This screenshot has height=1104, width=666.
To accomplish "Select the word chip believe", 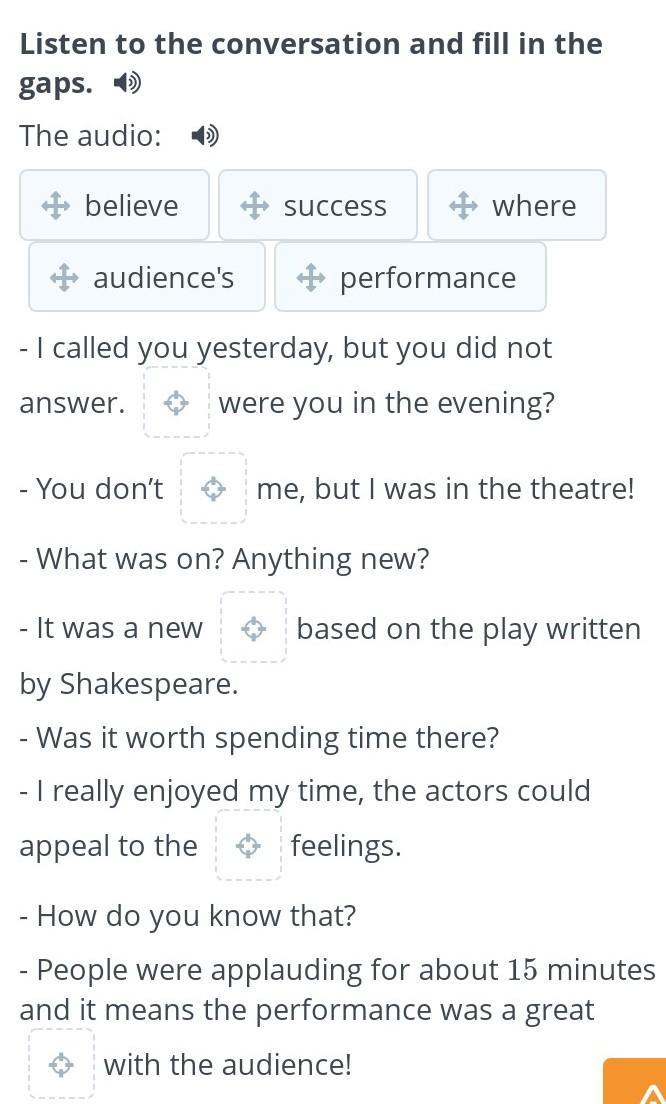I will 114,205.
